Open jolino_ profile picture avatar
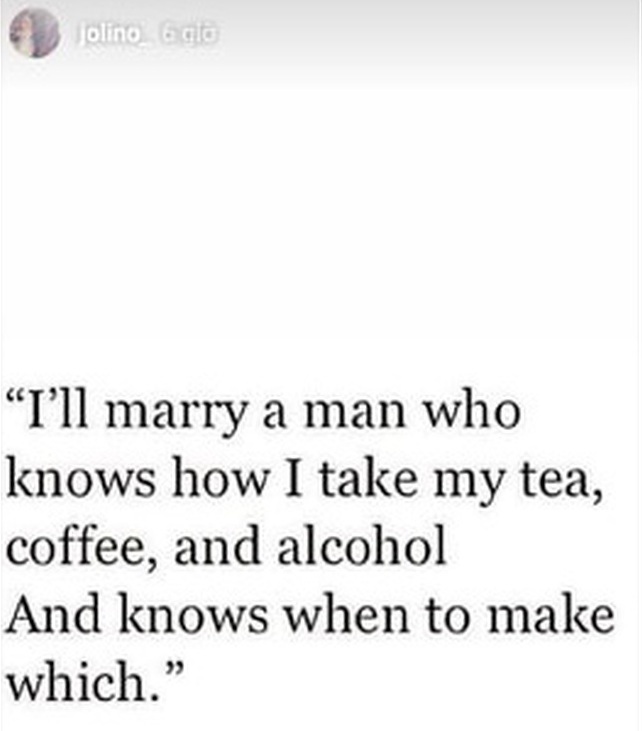 [34, 35]
